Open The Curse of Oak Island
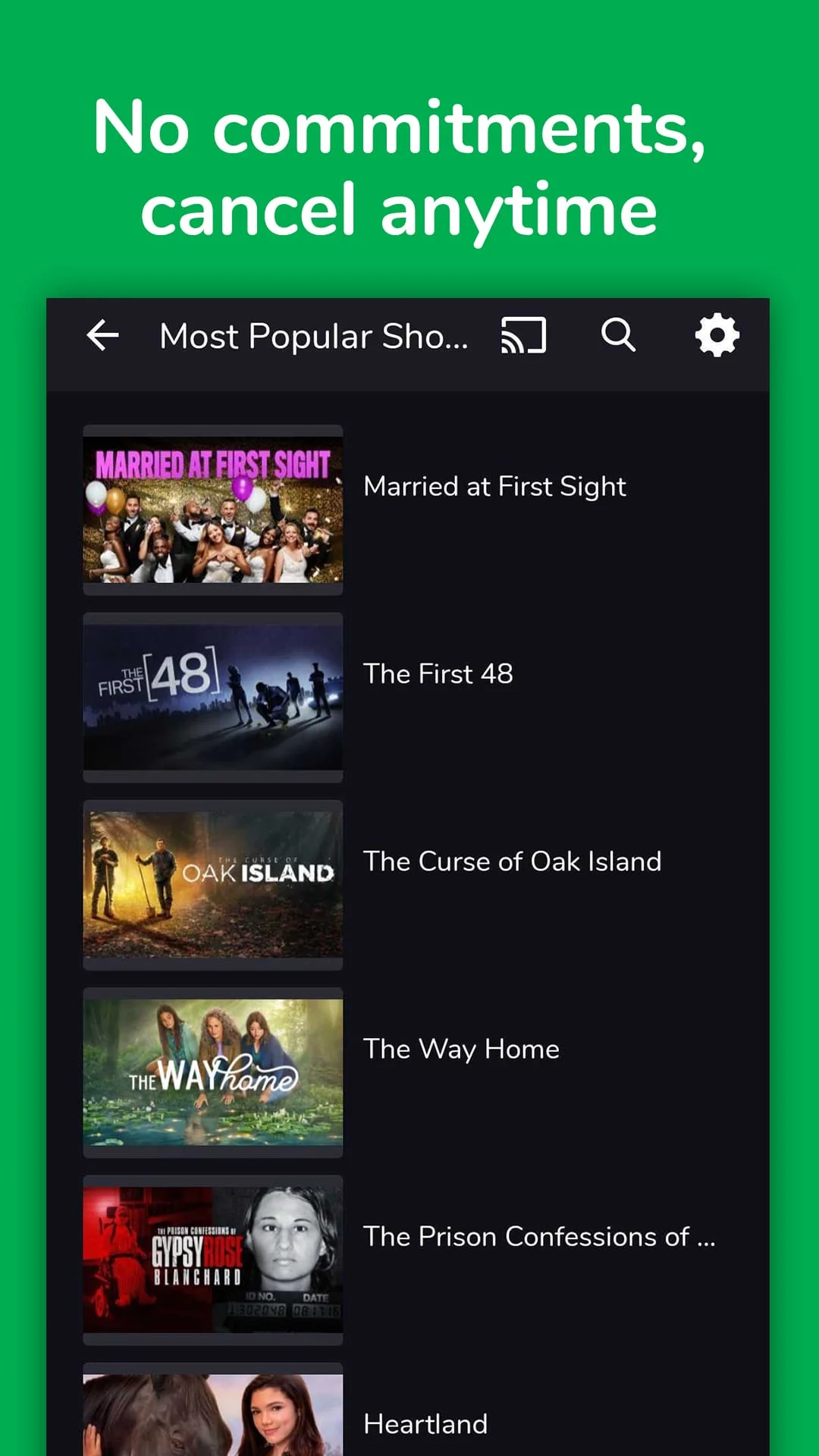 click(x=513, y=861)
